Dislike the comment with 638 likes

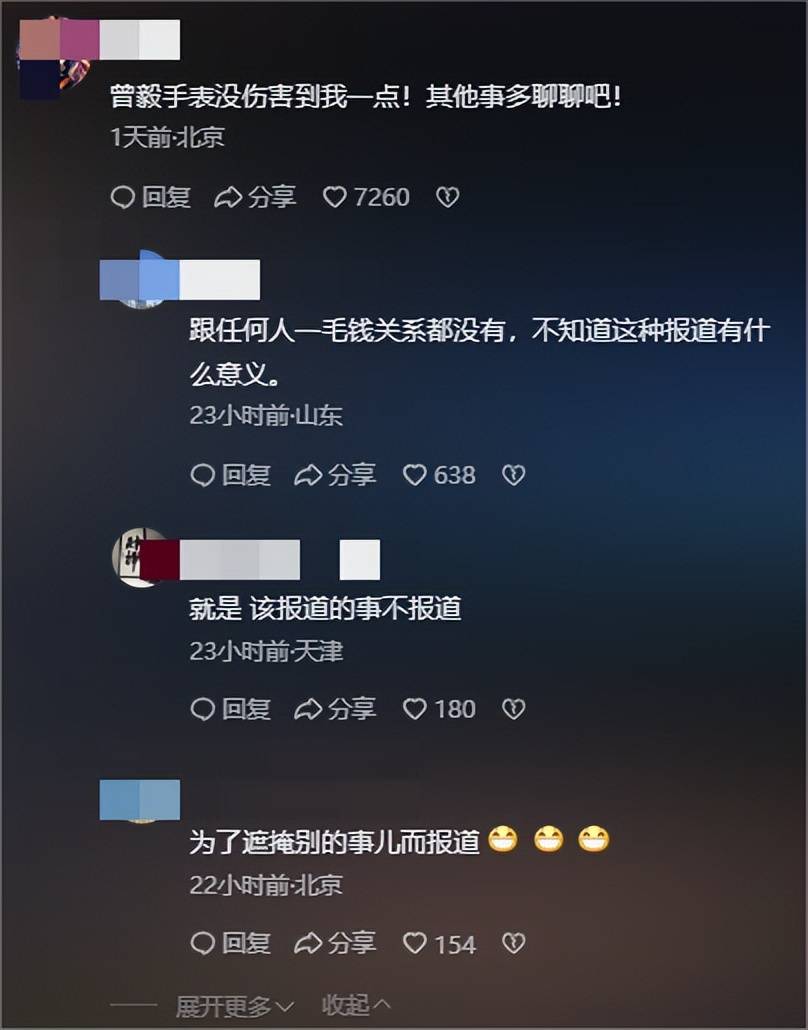[x=513, y=474]
